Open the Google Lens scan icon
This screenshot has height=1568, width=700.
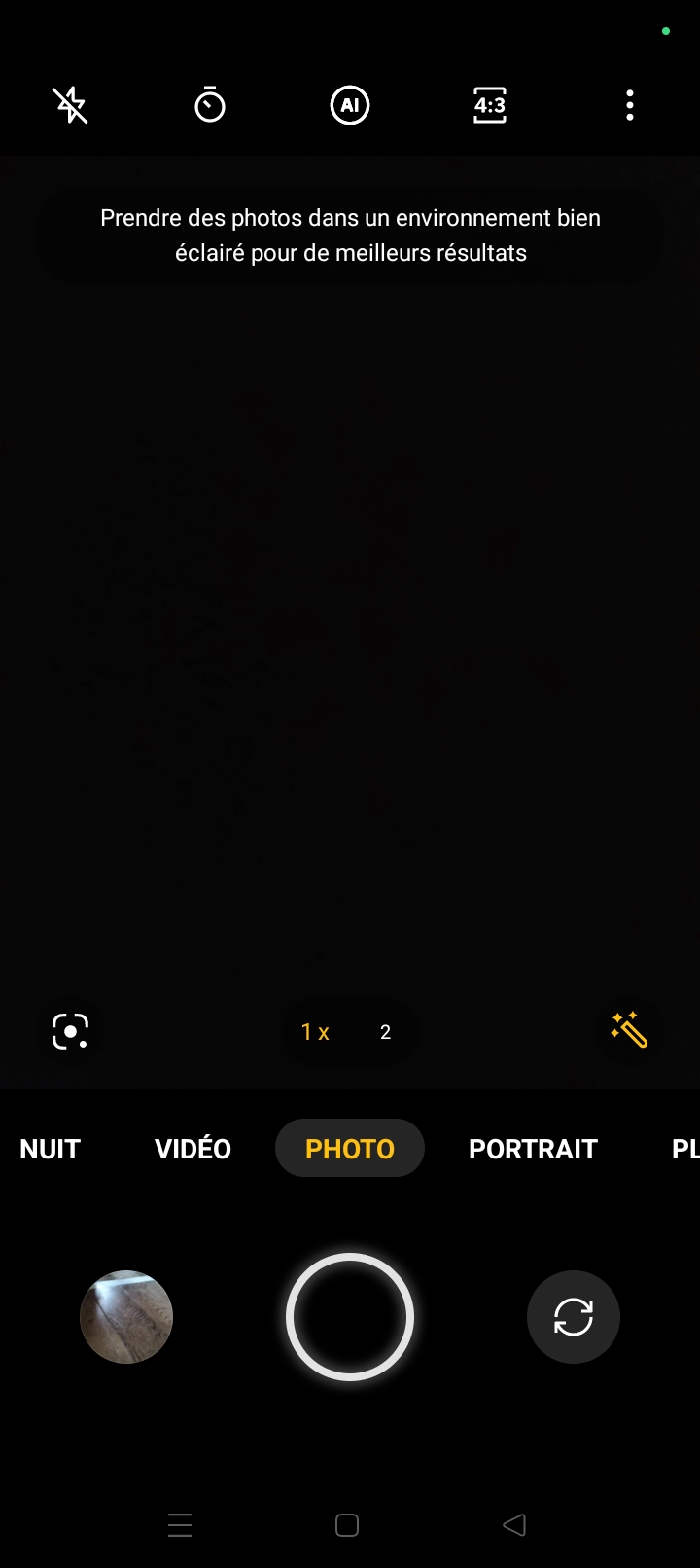[70, 1031]
